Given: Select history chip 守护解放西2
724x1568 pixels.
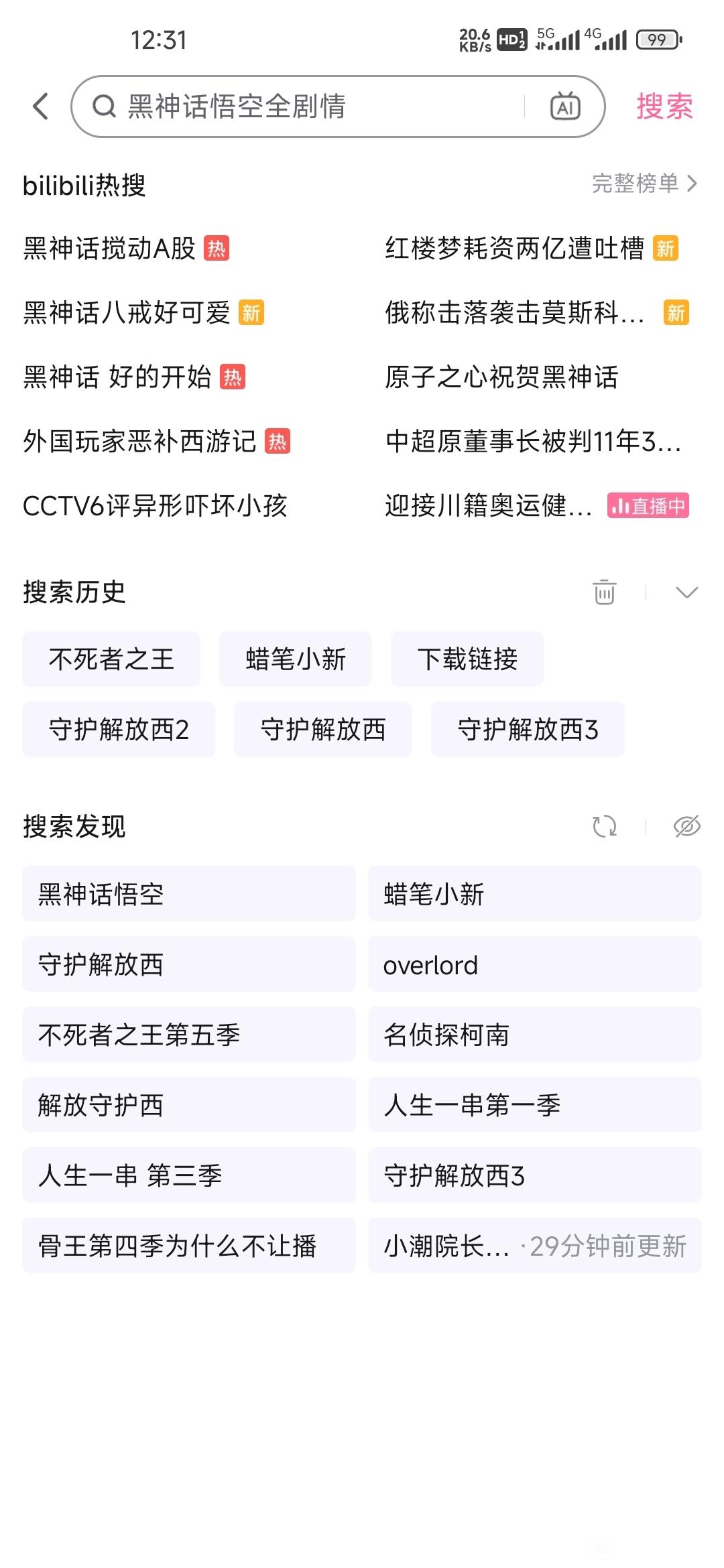Looking at the screenshot, I should click(x=119, y=730).
